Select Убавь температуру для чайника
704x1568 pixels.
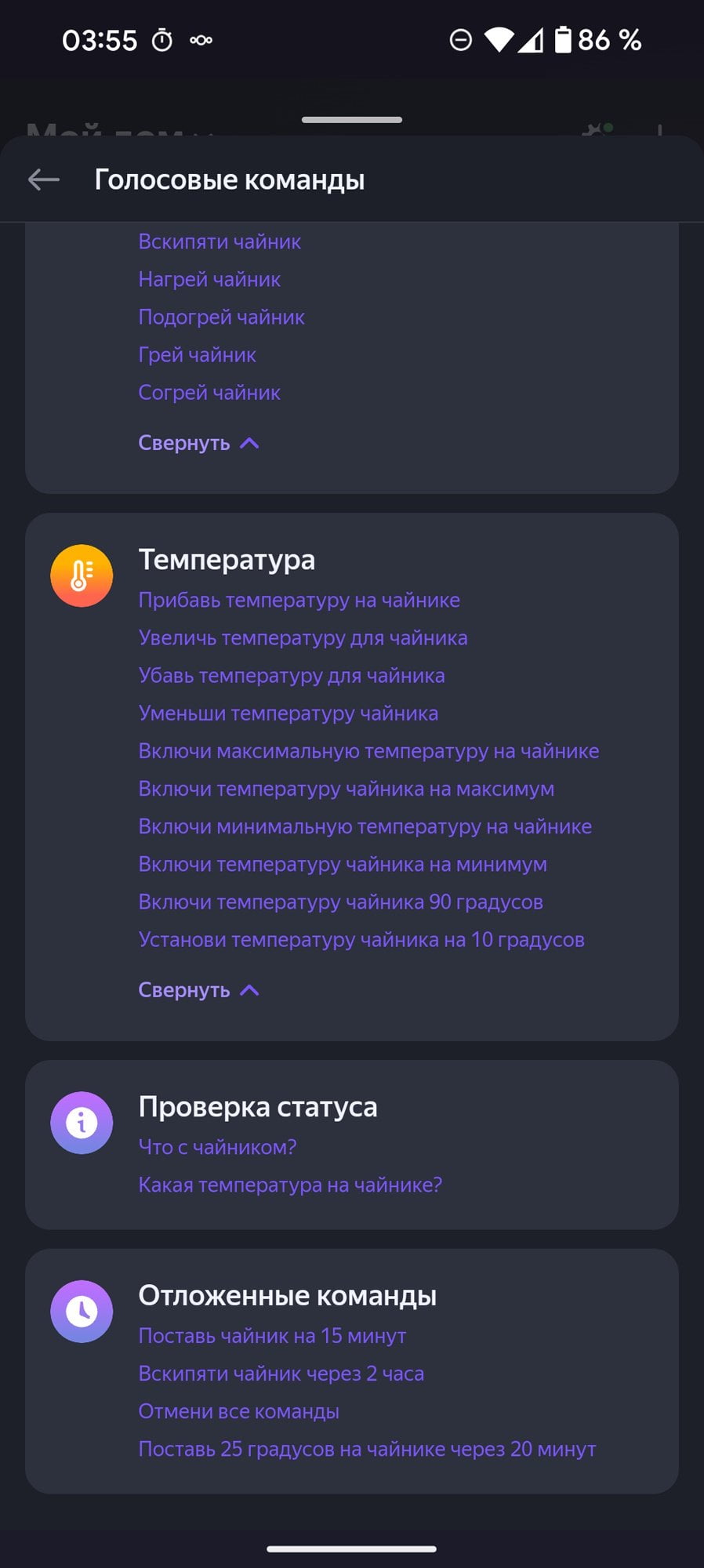(x=292, y=675)
